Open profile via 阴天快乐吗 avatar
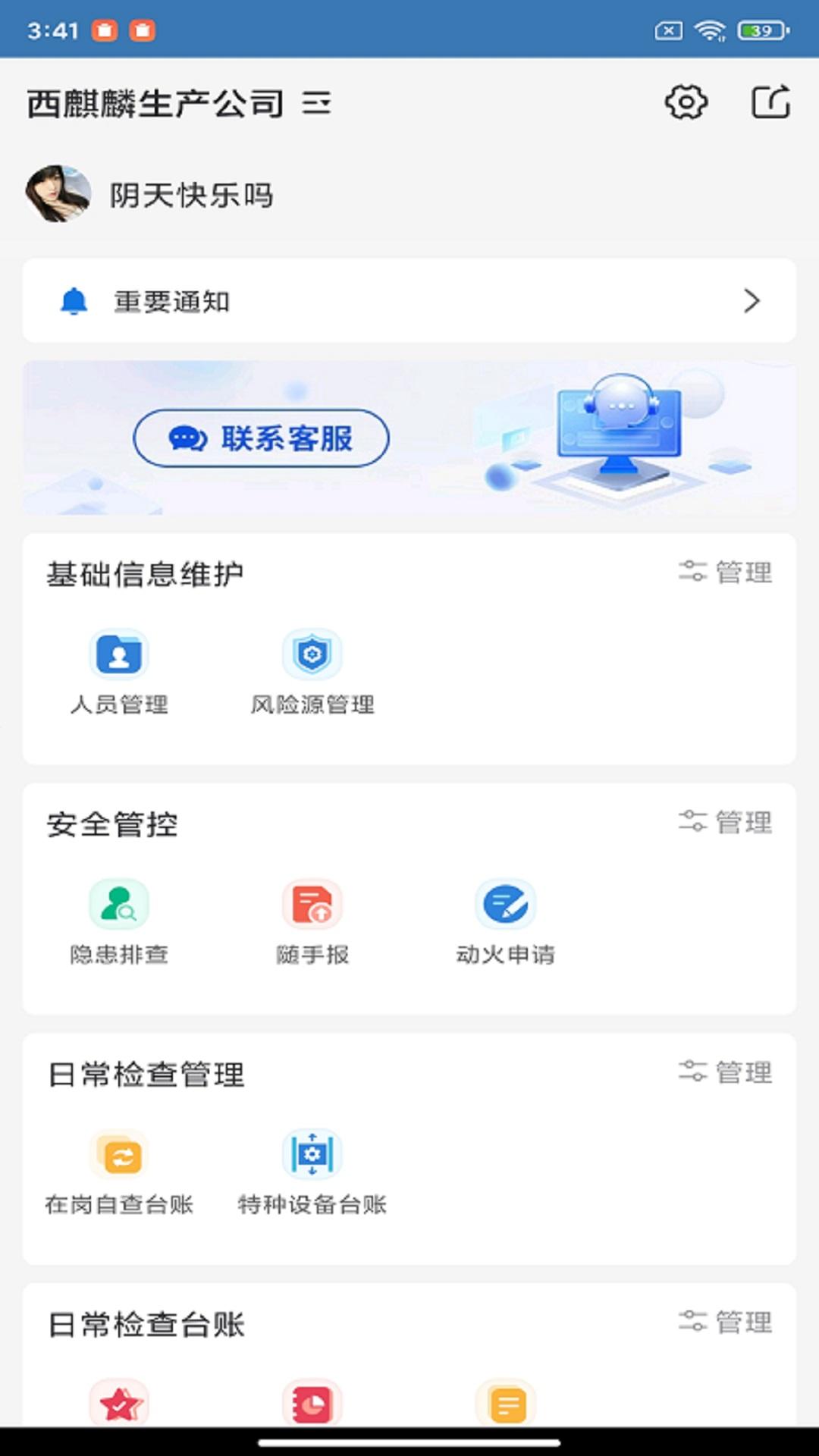Image resolution: width=819 pixels, height=1456 pixels. point(59,193)
